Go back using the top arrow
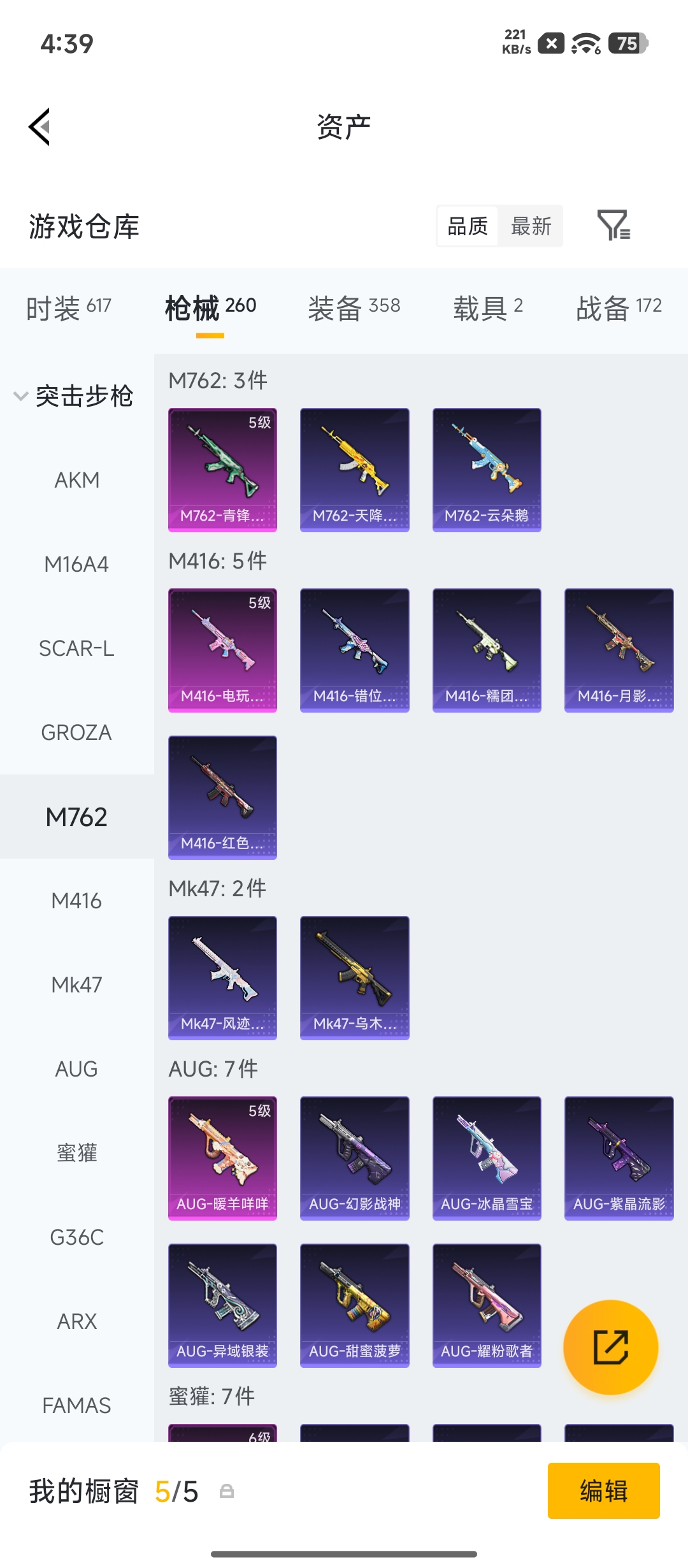This screenshot has height=1568, width=688. tap(39, 127)
